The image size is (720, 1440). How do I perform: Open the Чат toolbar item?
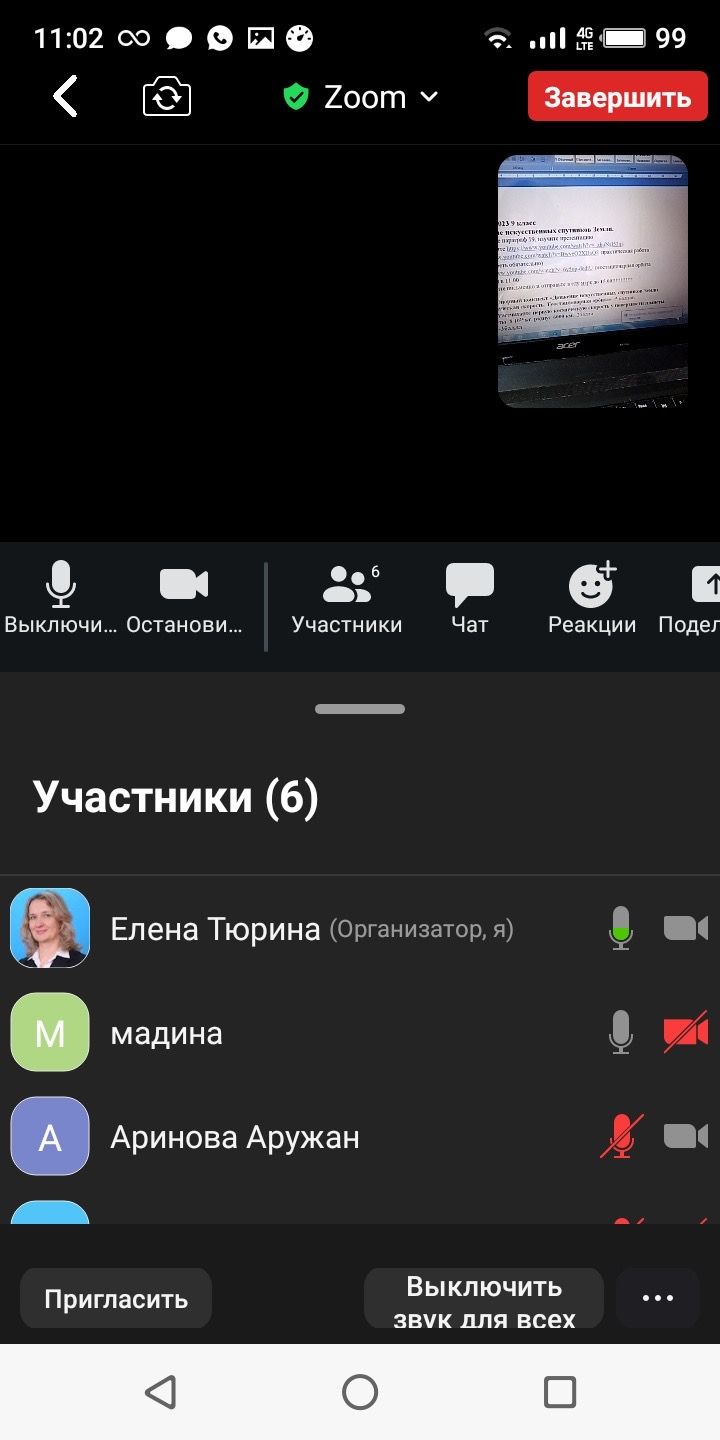pos(469,597)
